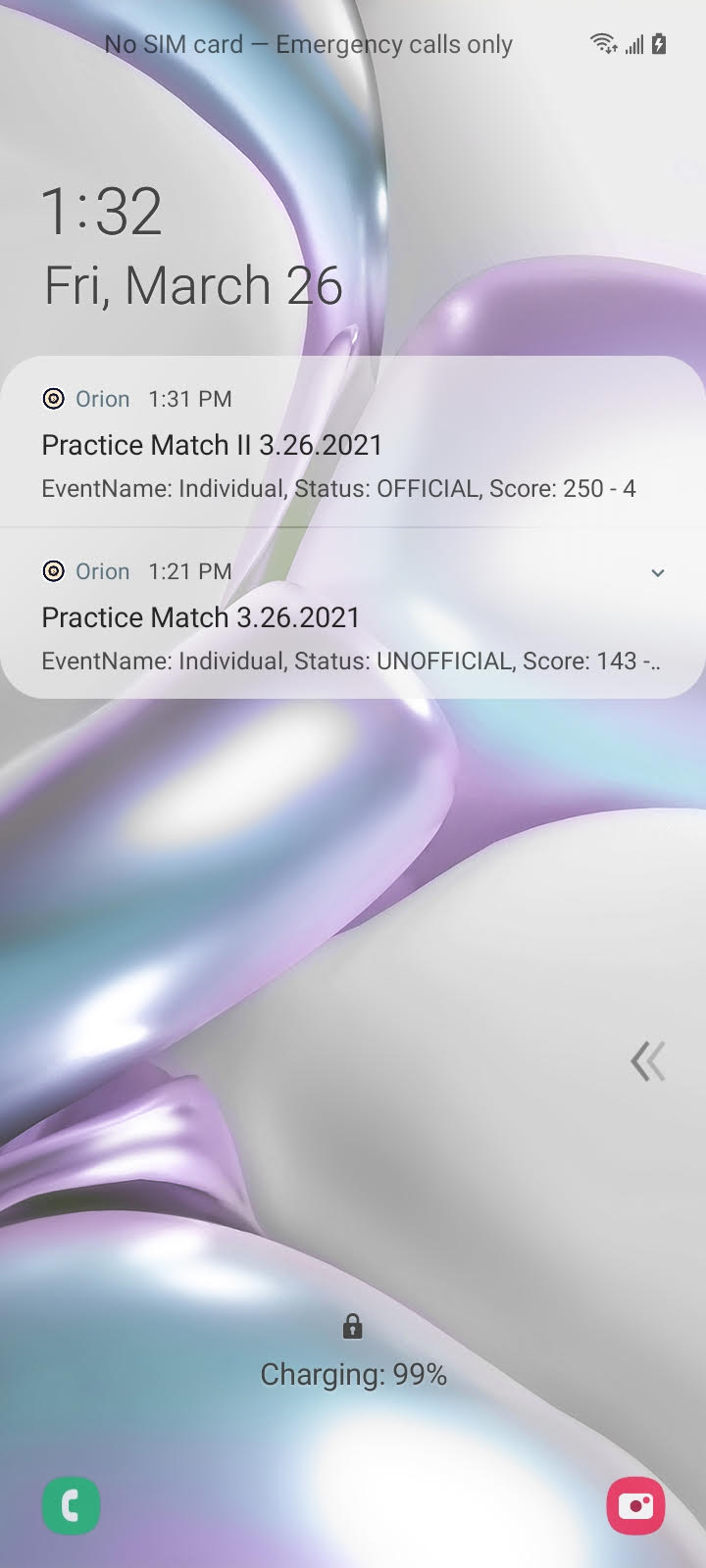The height and width of the screenshot is (1568, 706).
Task: Tap the battery charging icon
Action: (659, 43)
